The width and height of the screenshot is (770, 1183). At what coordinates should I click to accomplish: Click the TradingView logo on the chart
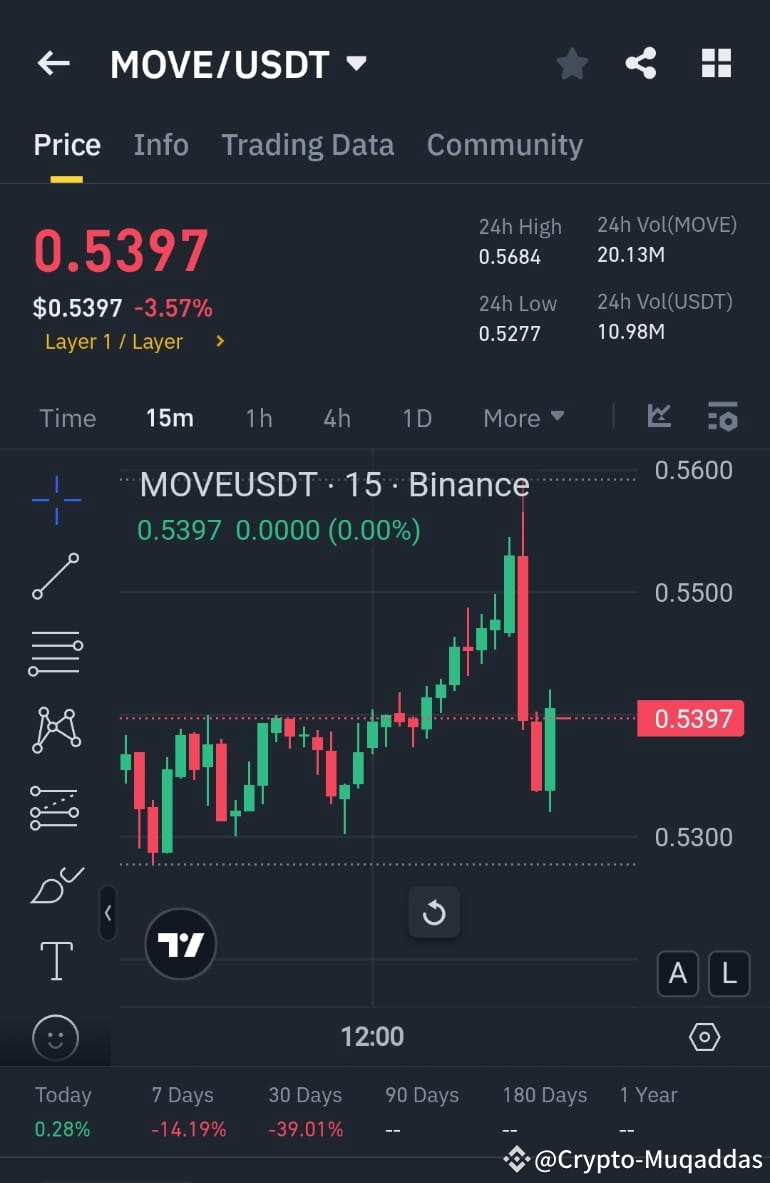180,943
